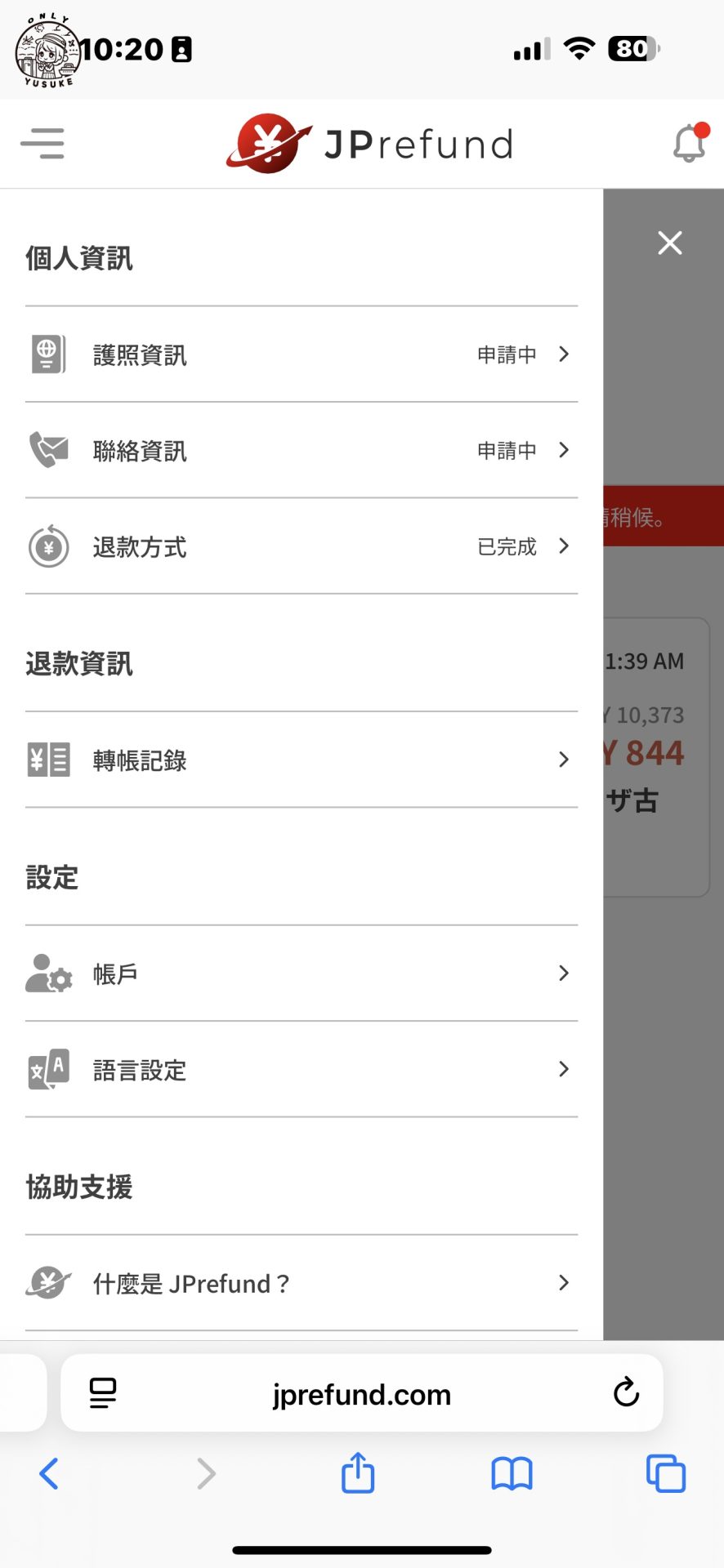Screen dimensions: 724x1568
Task: Open the 帳戶 settings menu item
Action: pos(115,973)
